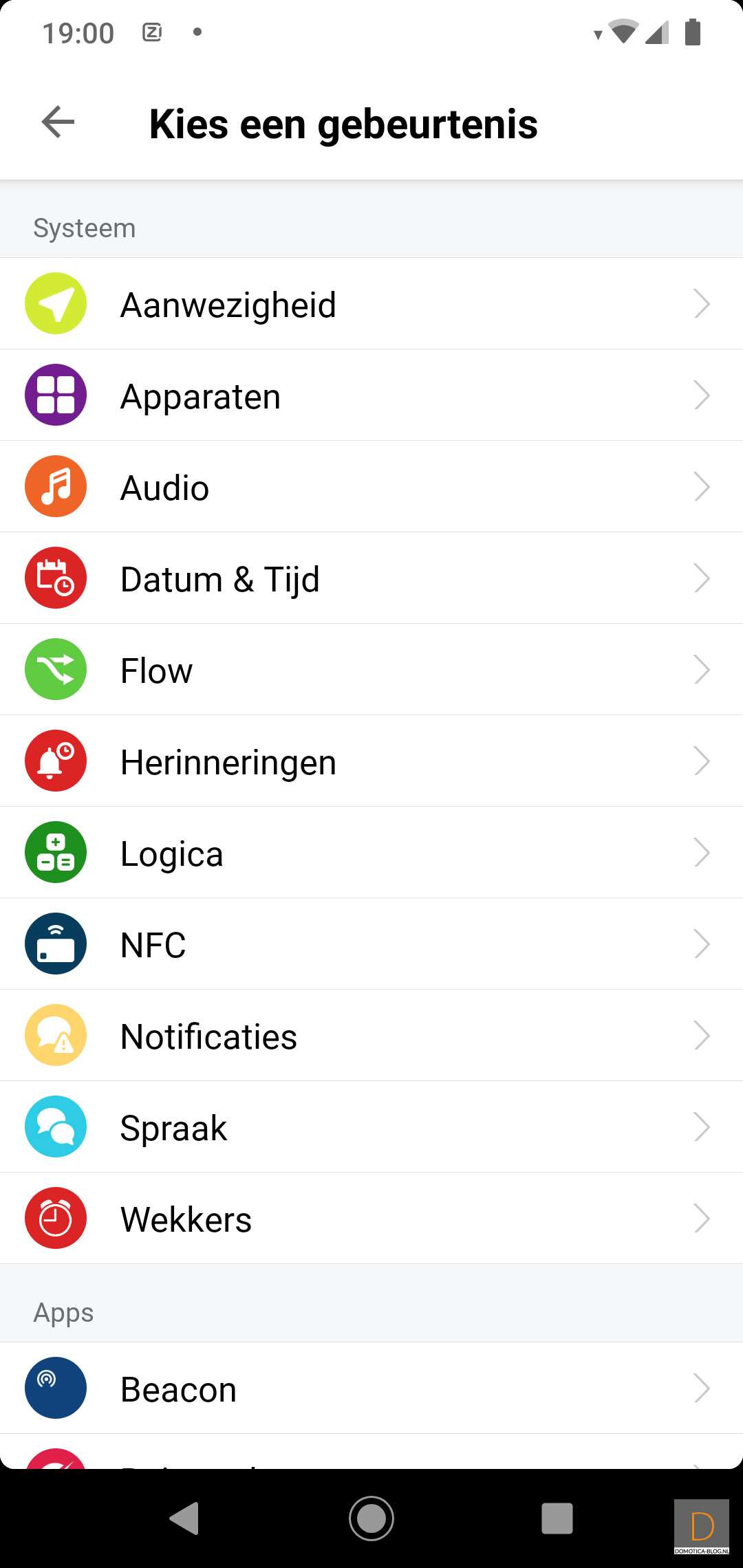Image resolution: width=743 pixels, height=1568 pixels.
Task: Select Apparaten from the list
Action: pyautogui.click(x=371, y=395)
